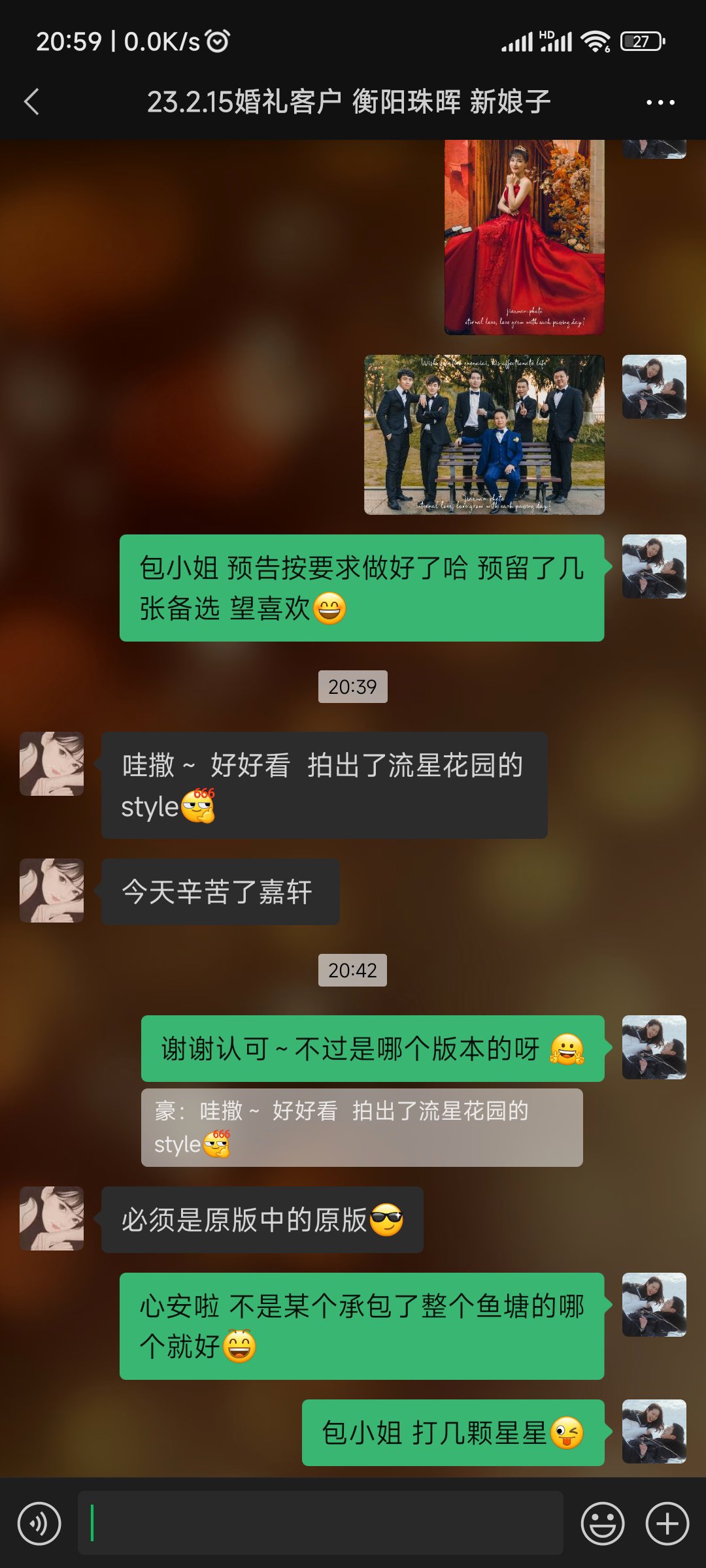Go back to the chat list

31,102
